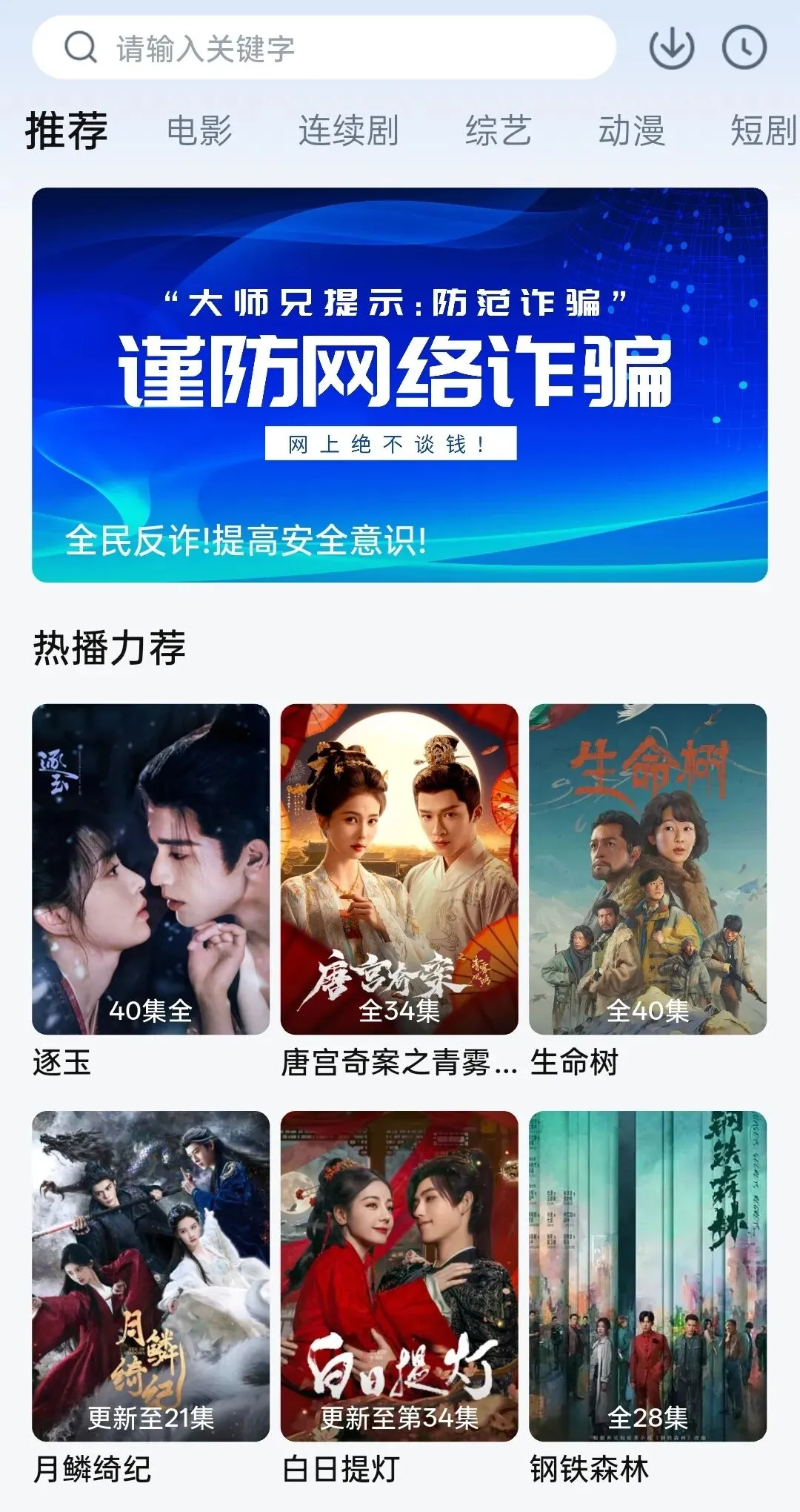
Task: Open watch history clock icon
Action: click(x=744, y=48)
